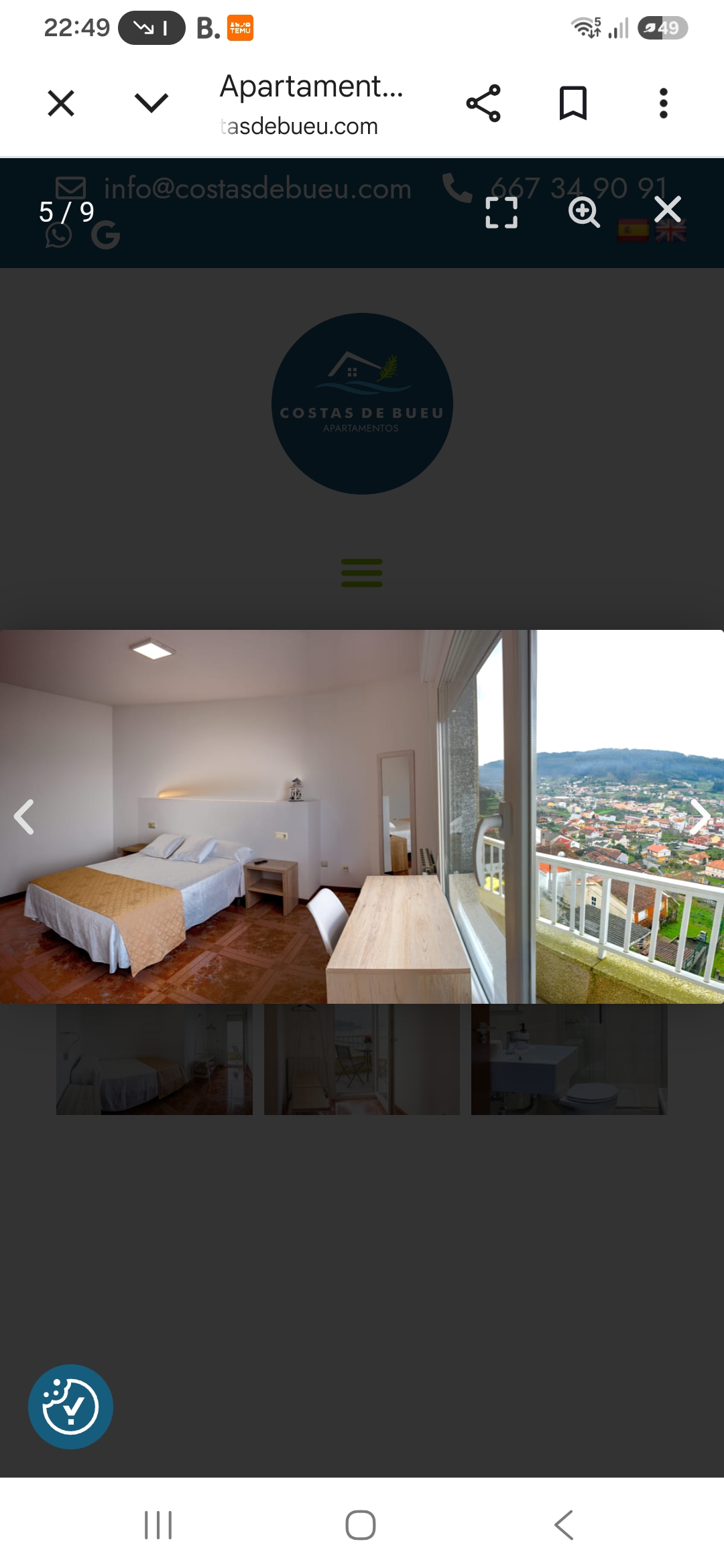Go to the next gallery photo
This screenshot has height=1568, width=724.
700,817
